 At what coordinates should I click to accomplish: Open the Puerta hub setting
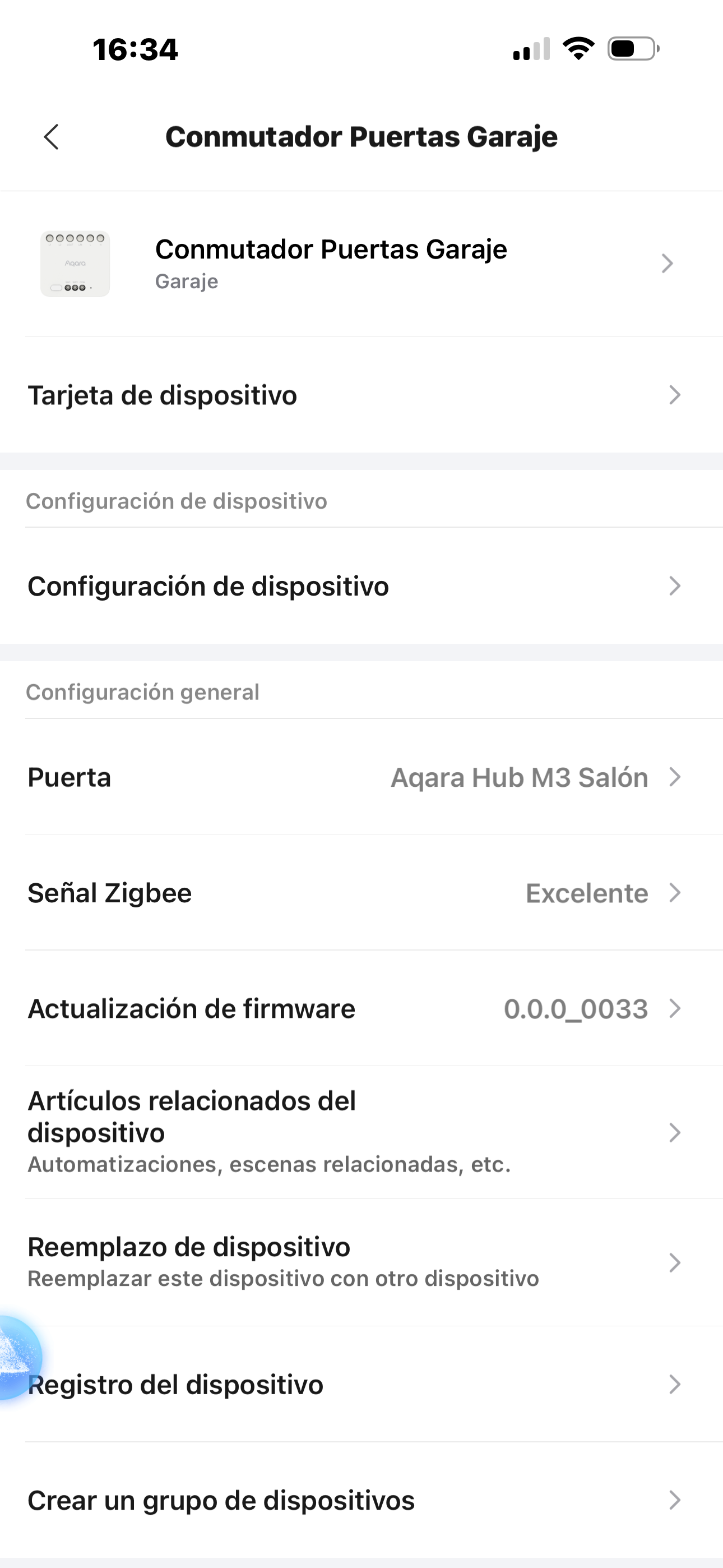[x=361, y=777]
